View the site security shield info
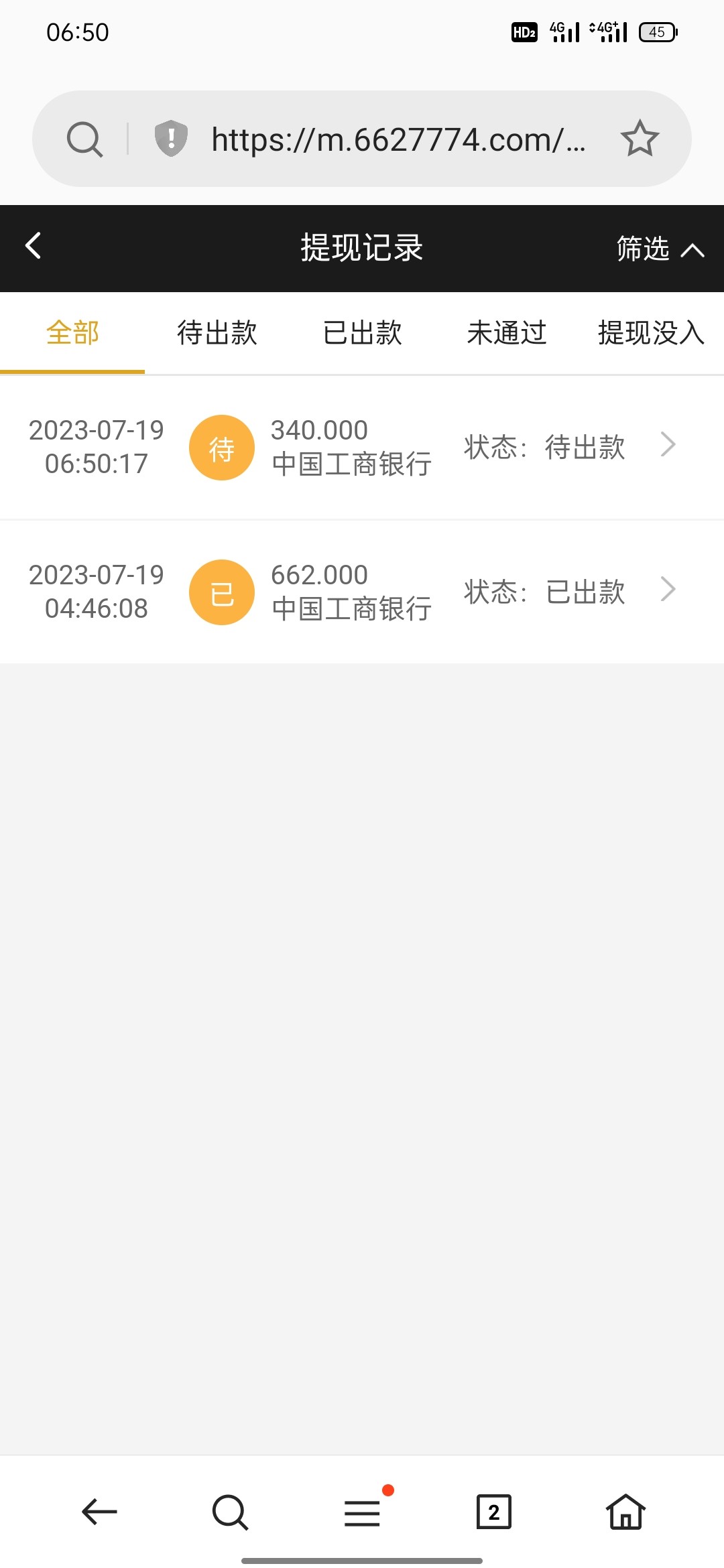The image size is (724, 1568). pyautogui.click(x=171, y=139)
